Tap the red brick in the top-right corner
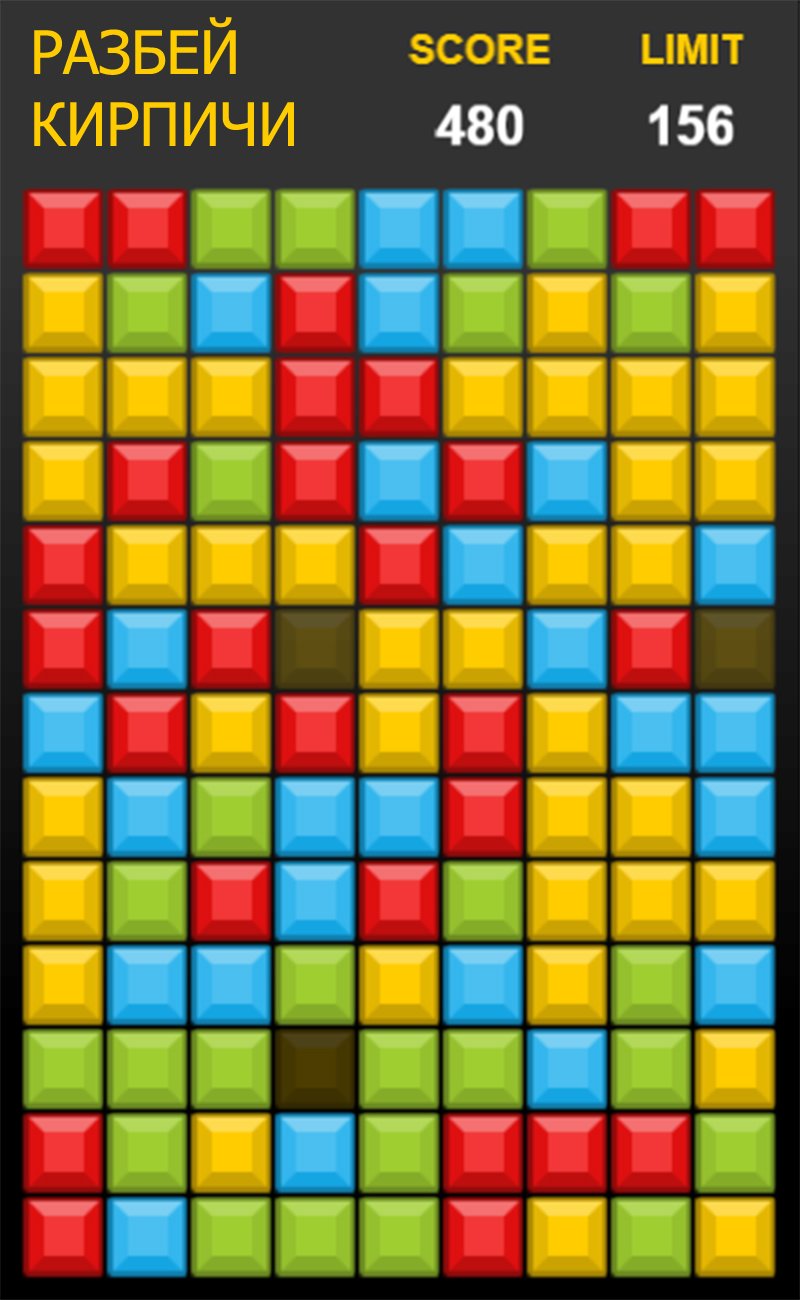The image size is (800, 1300). coord(735,229)
